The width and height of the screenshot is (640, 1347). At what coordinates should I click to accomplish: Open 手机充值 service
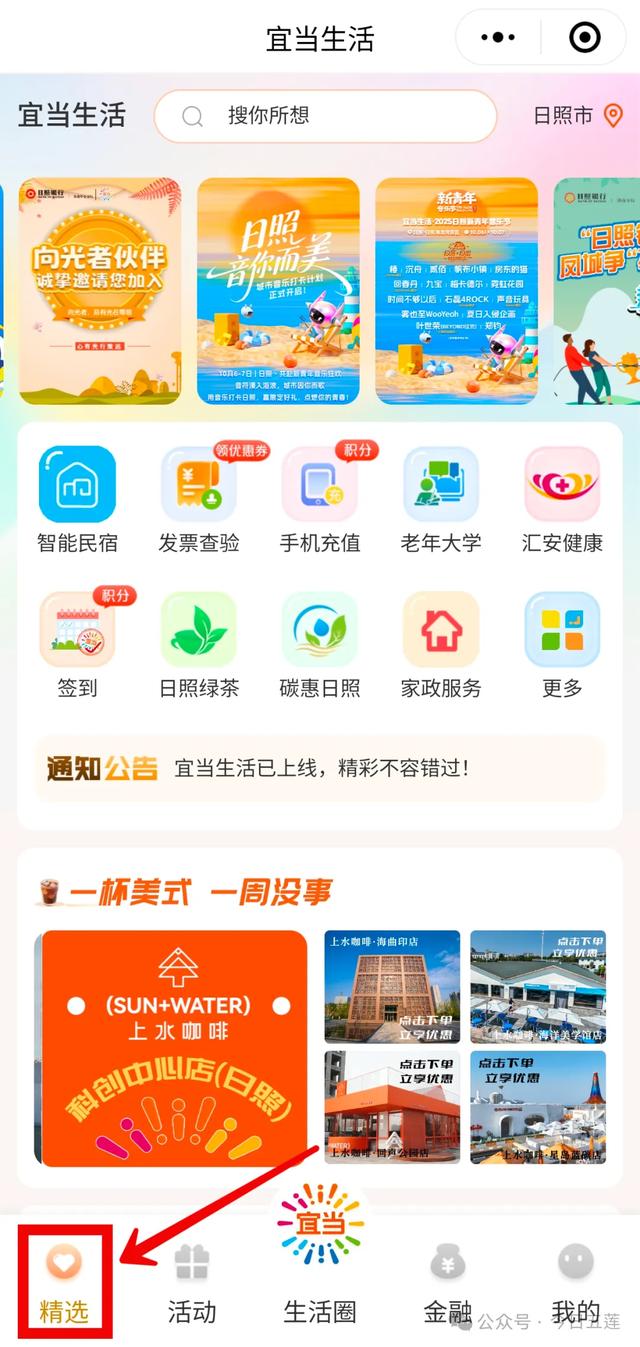coord(320,499)
